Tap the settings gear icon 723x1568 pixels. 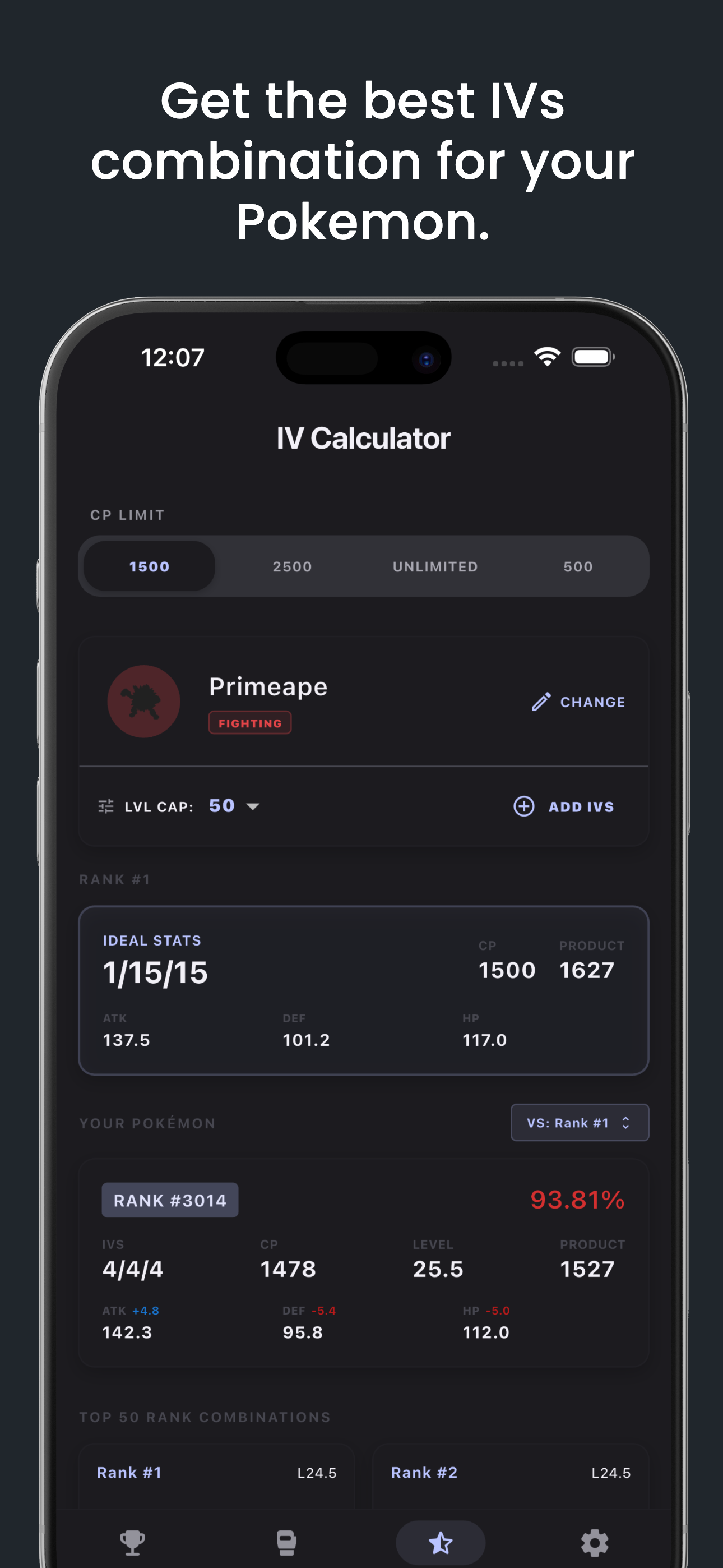(594, 1543)
